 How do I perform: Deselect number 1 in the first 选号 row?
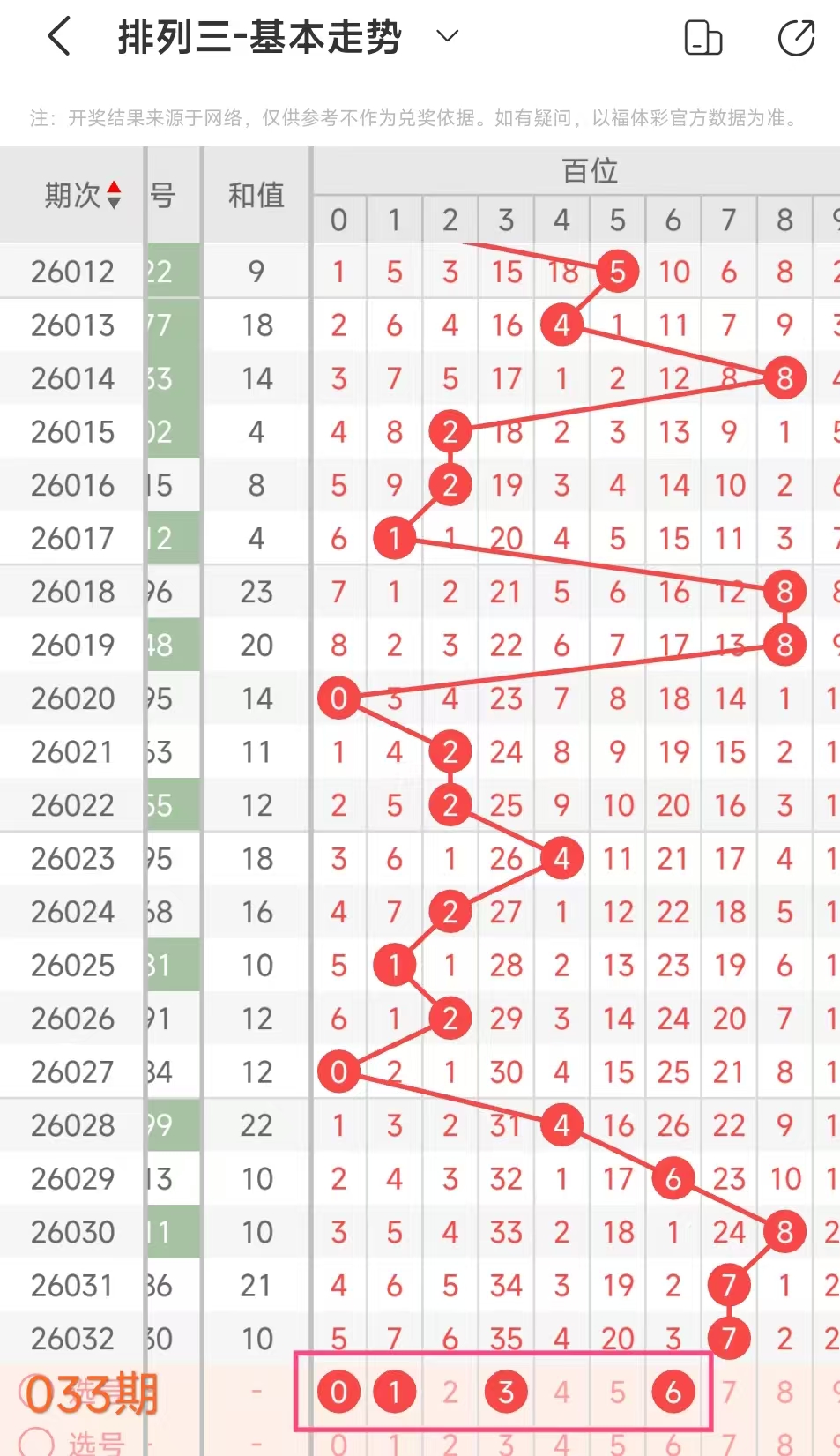pyautogui.click(x=394, y=1392)
